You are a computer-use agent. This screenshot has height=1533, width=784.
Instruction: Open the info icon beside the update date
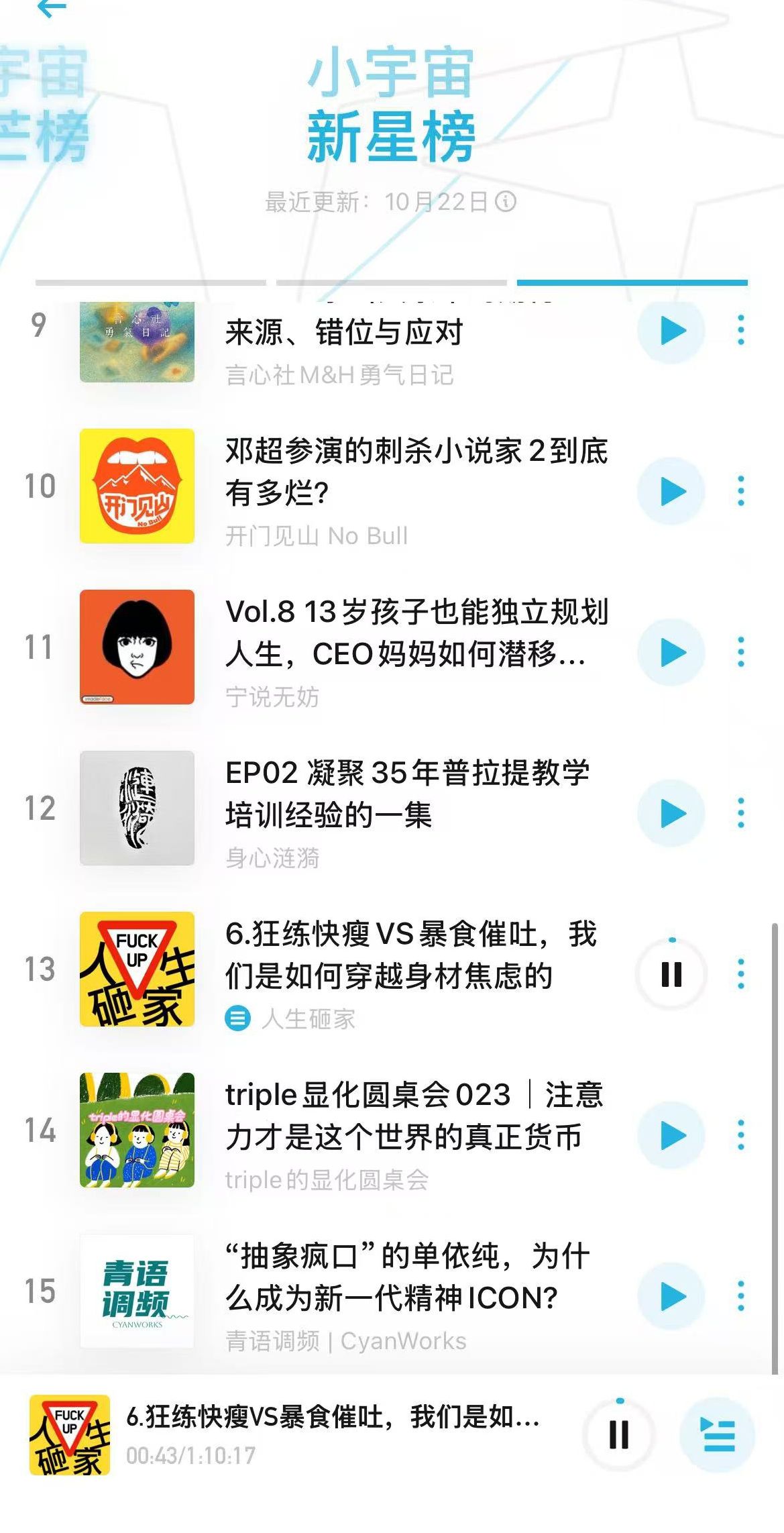pyautogui.click(x=506, y=201)
